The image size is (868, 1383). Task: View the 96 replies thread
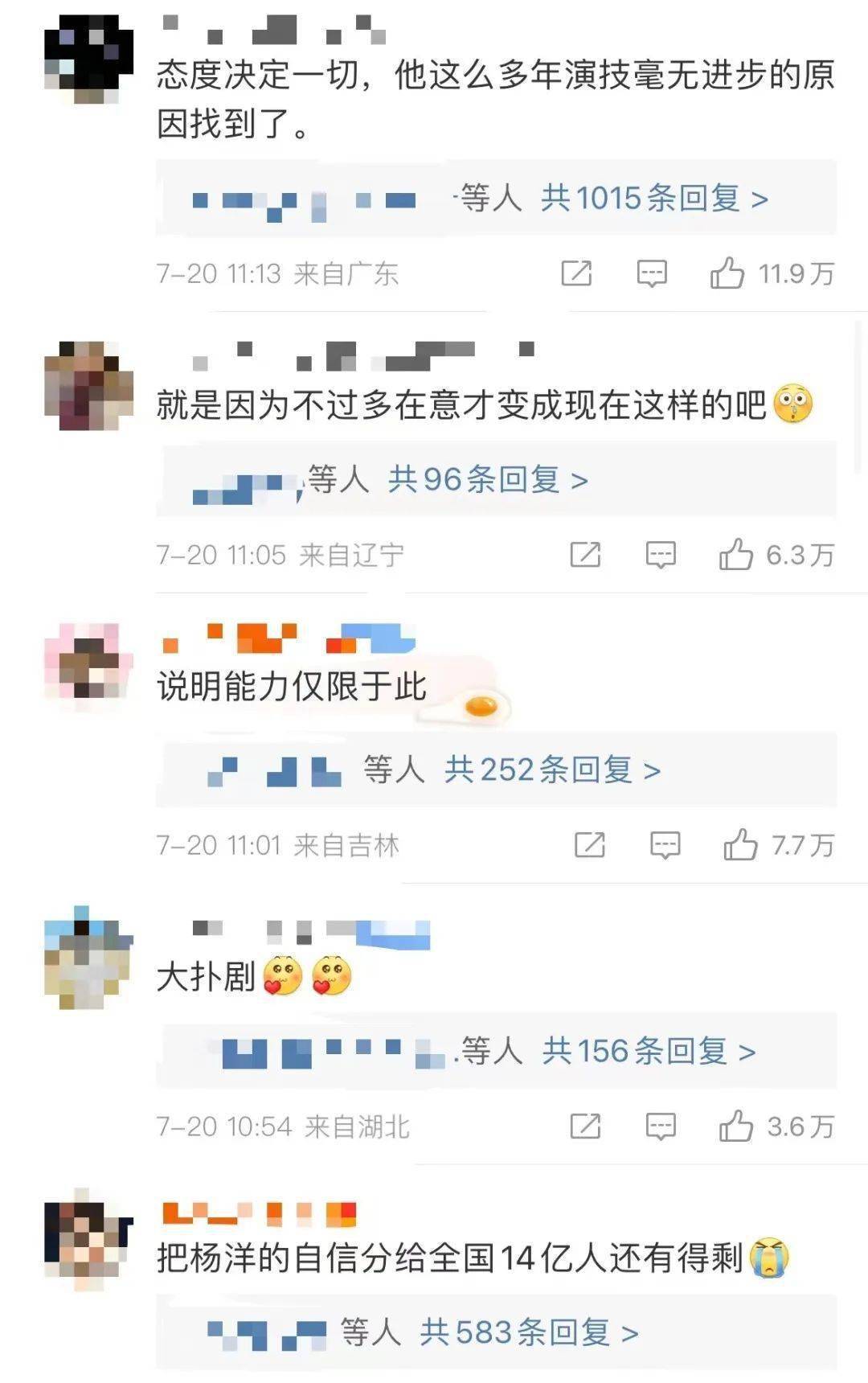click(487, 480)
